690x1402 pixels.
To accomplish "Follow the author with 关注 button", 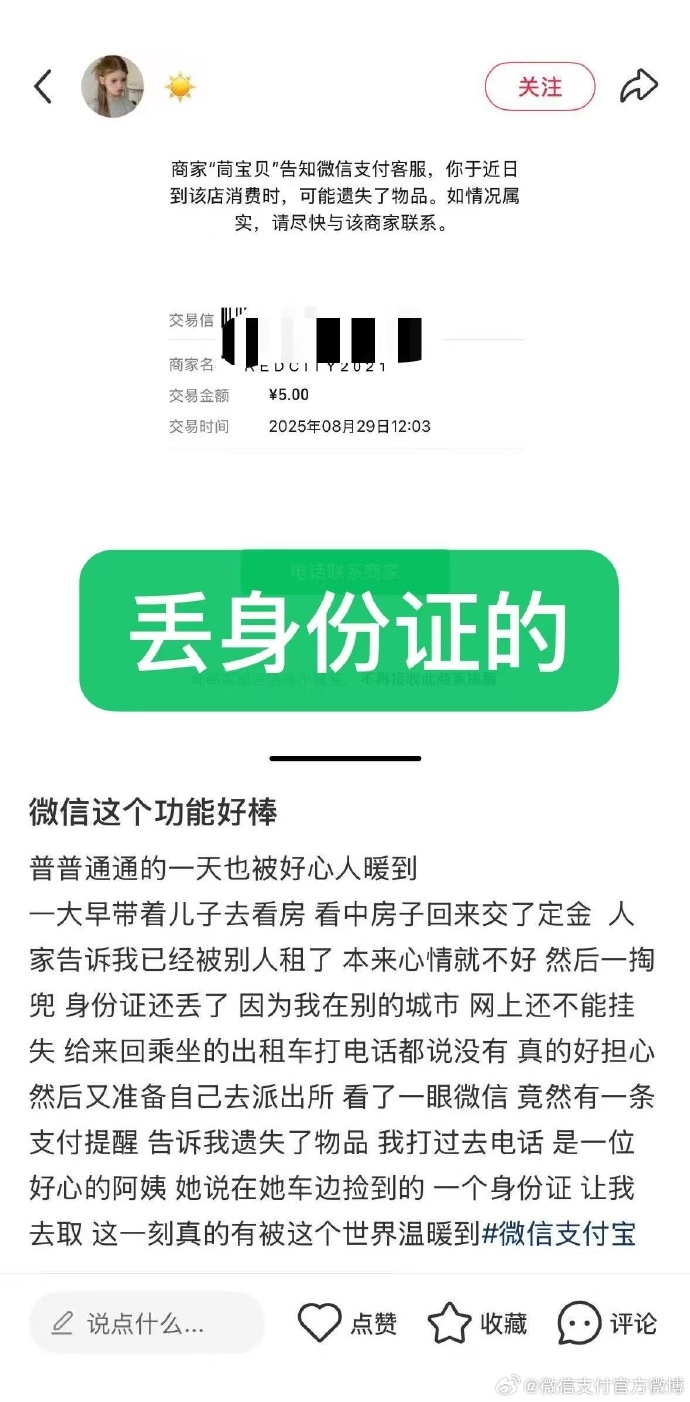I will coord(539,87).
